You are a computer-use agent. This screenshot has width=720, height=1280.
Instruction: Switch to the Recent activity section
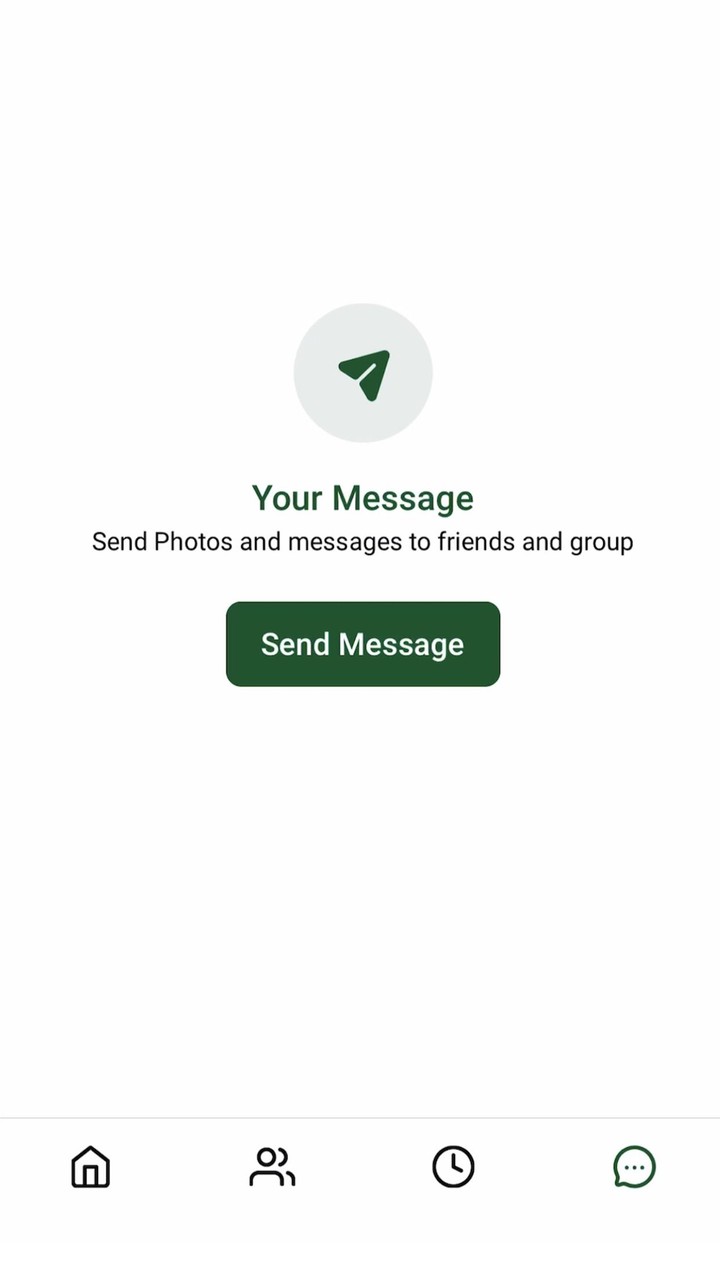click(453, 1166)
